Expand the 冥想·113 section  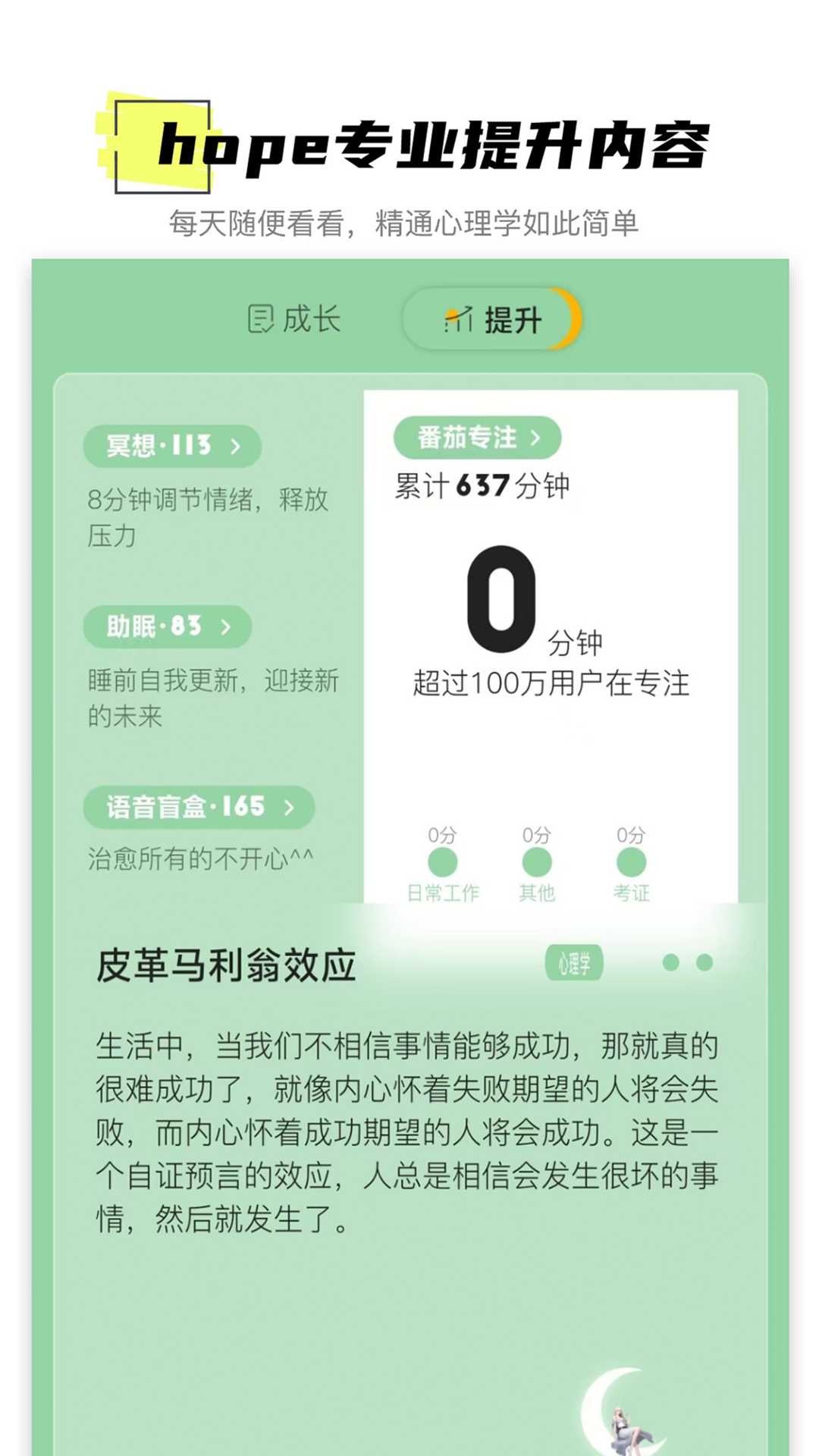pos(172,447)
